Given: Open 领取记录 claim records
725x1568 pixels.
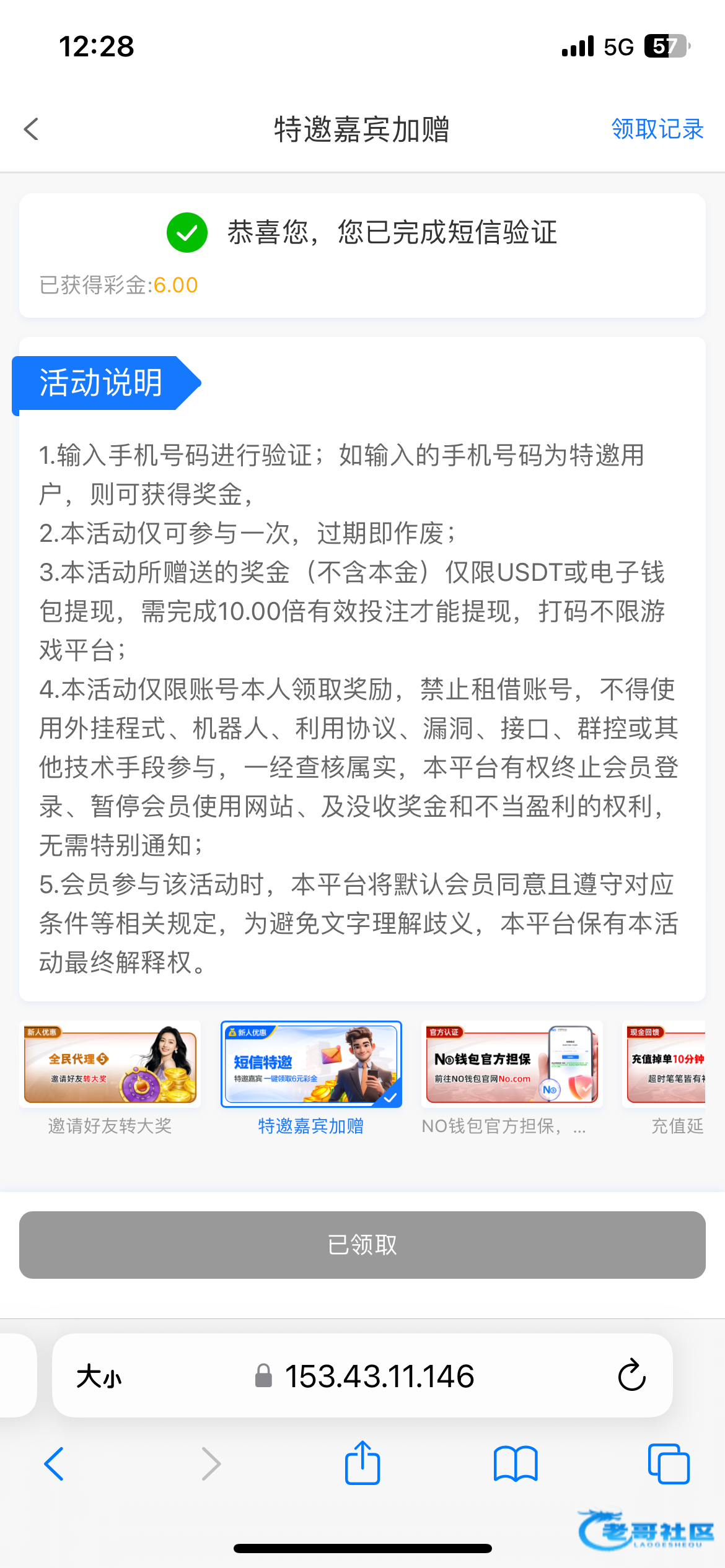Looking at the screenshot, I should click(x=657, y=129).
